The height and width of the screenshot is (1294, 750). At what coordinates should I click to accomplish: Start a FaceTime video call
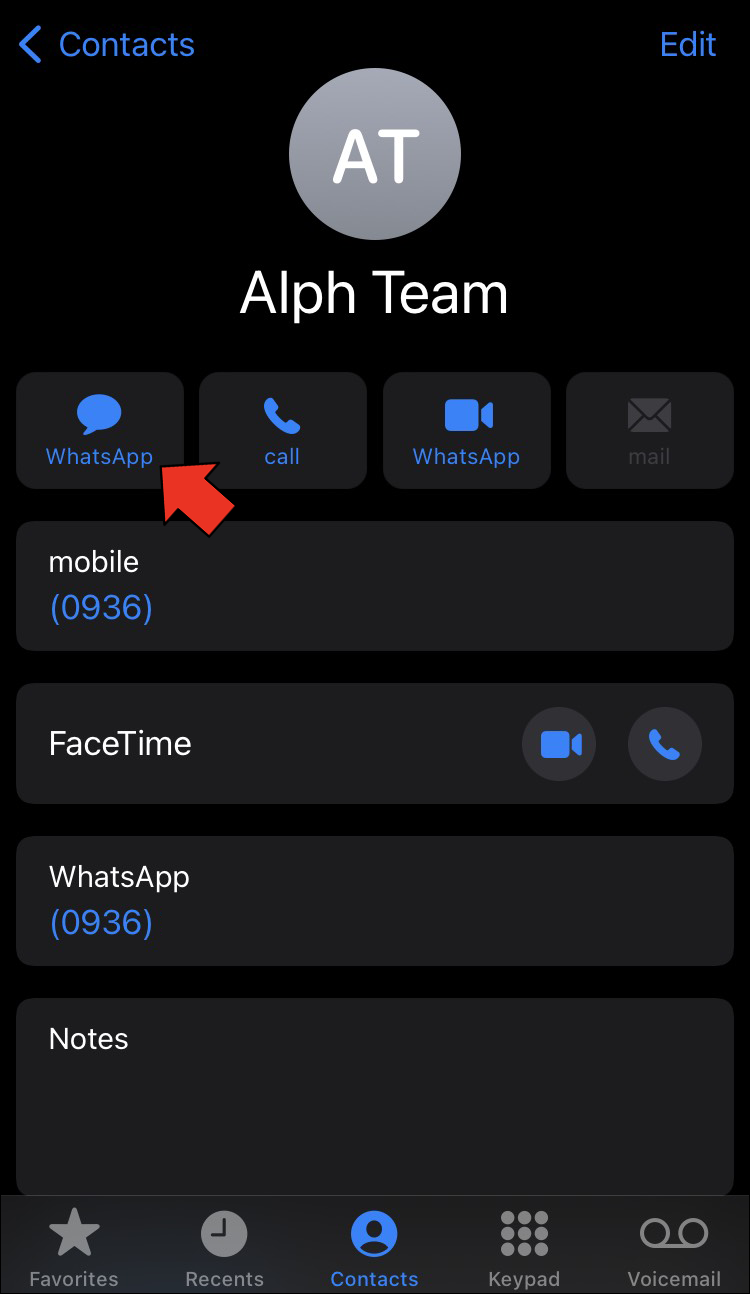pos(559,744)
